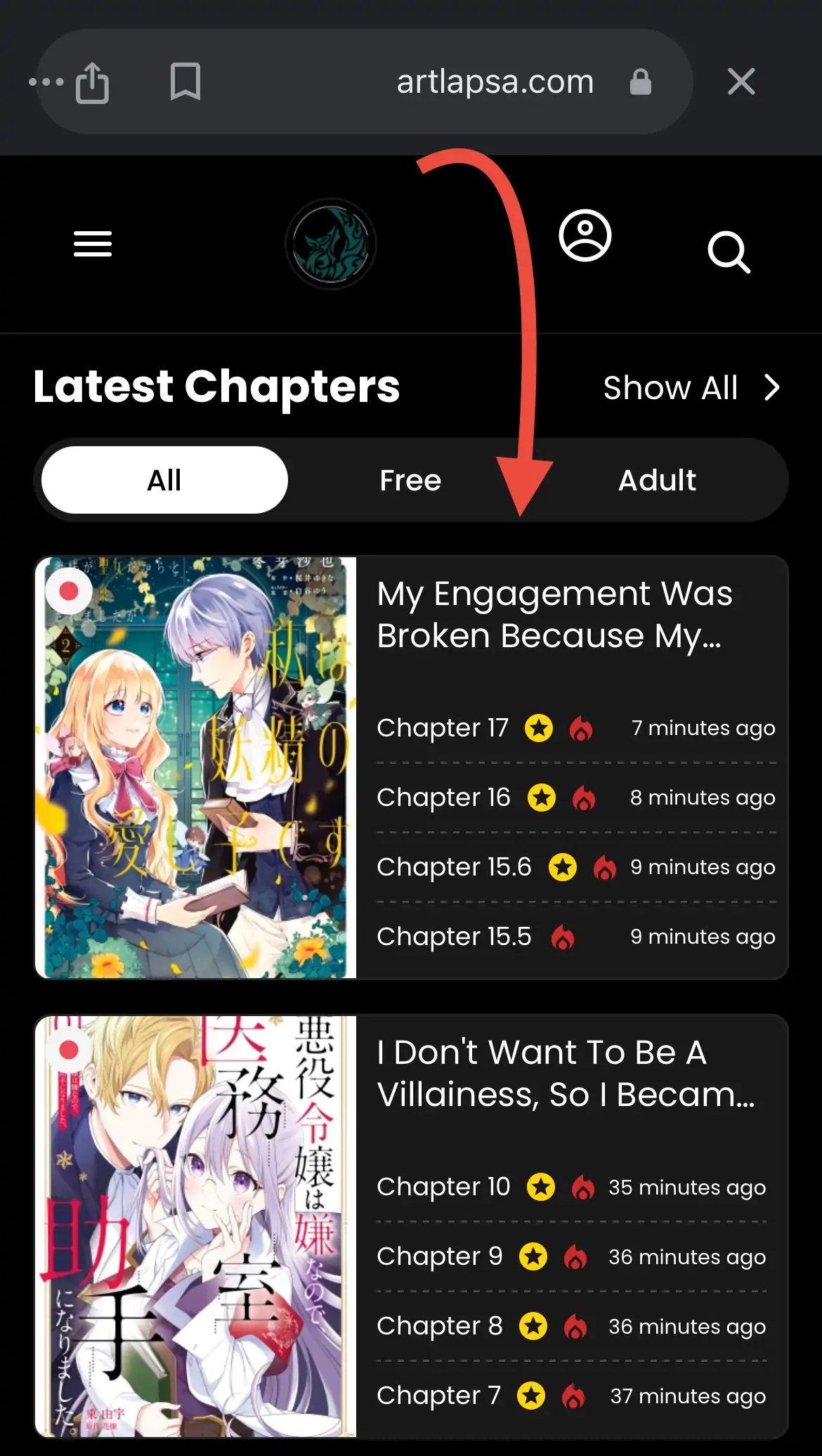Open the browser three-dot menu
Screen dimensions: 822x1456
coord(46,82)
